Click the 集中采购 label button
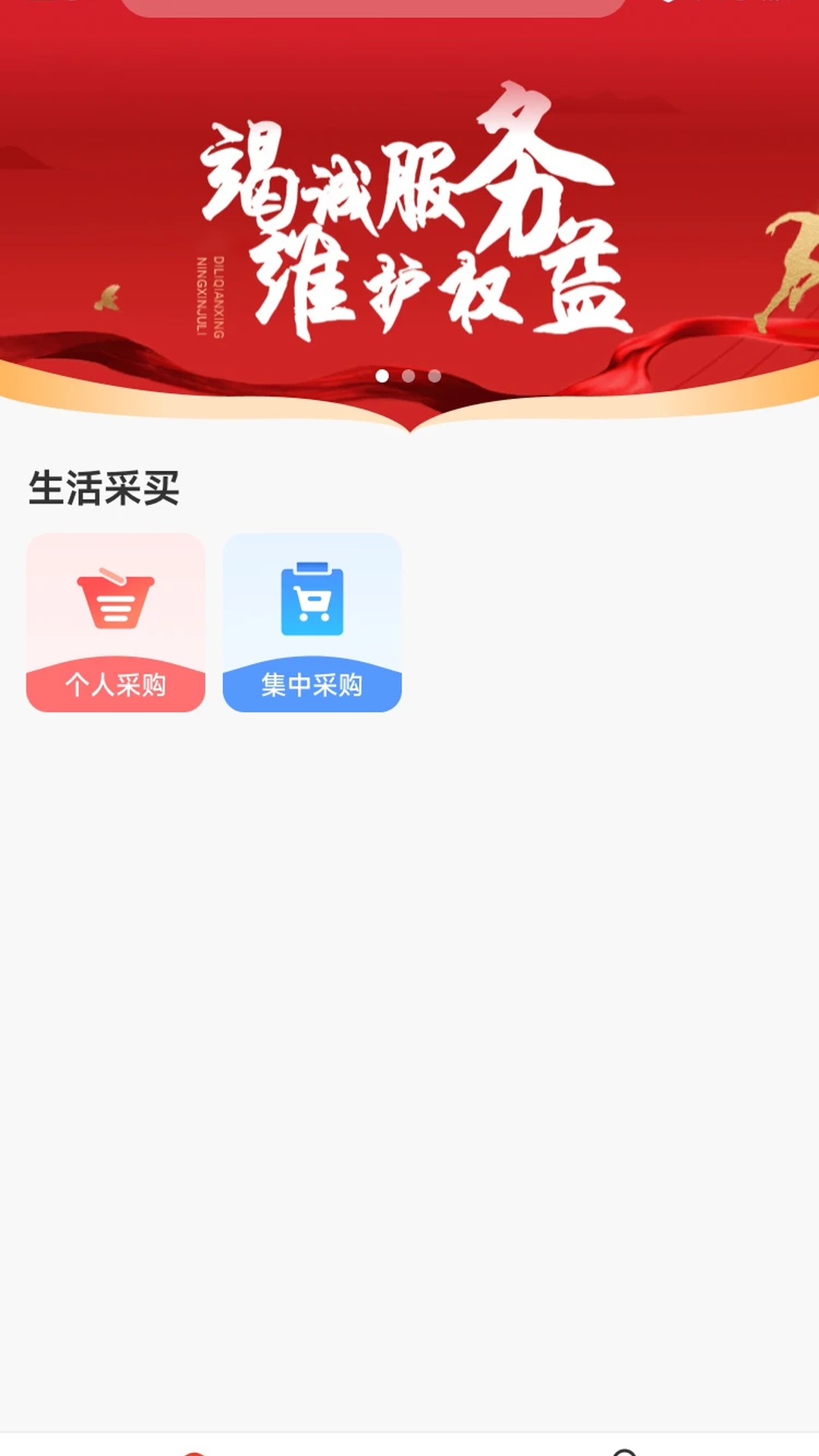The image size is (819, 1456). [312, 685]
